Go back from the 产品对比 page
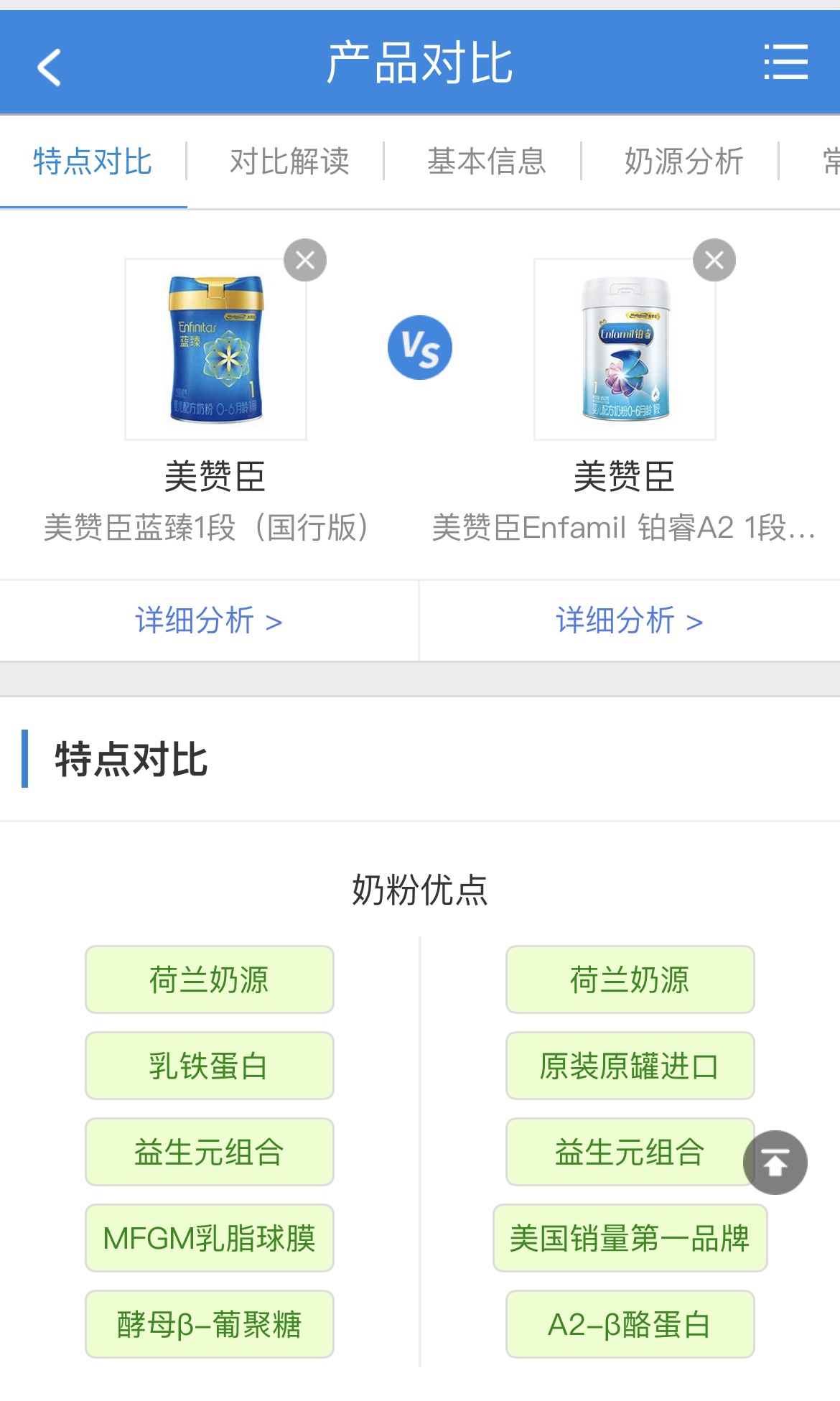840x1401 pixels. coord(49,67)
